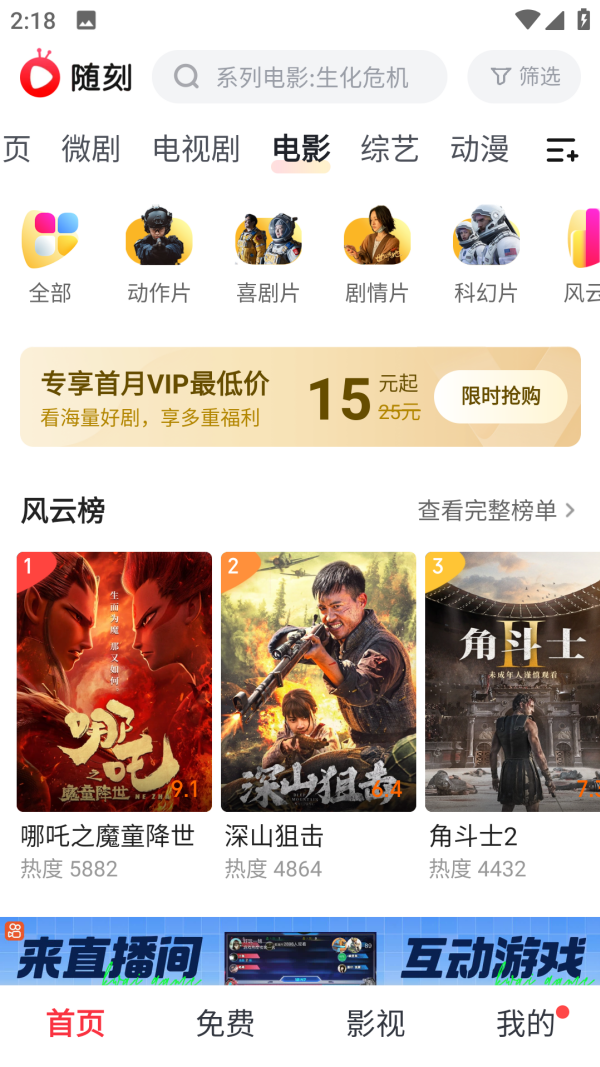This screenshot has height=1067, width=600.
Task: Switch to the 电视剧 tab
Action: [196, 149]
